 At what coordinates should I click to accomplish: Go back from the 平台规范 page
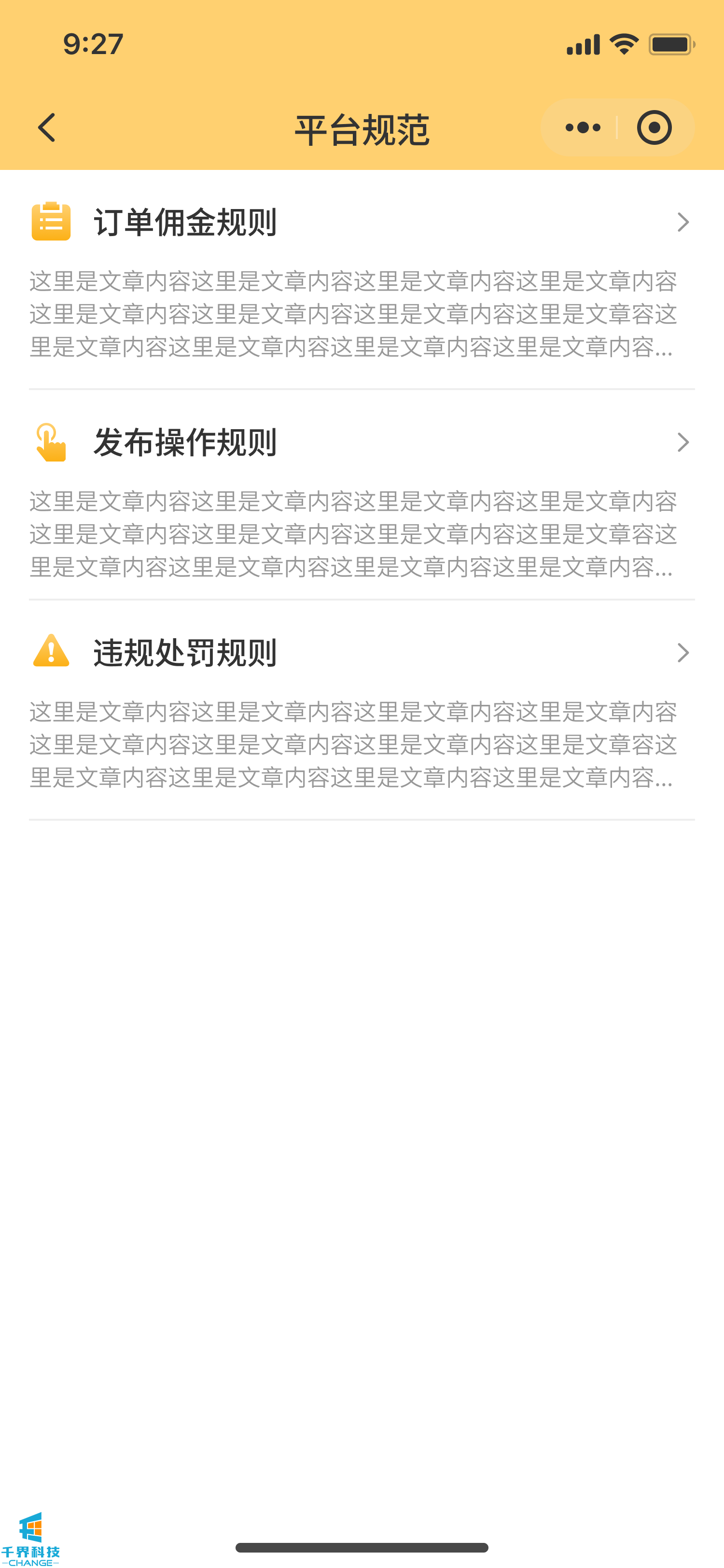47,128
